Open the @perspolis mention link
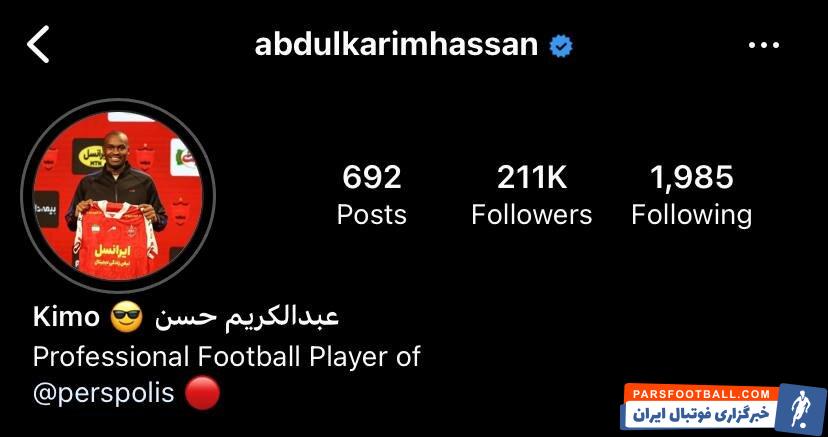The width and height of the screenshot is (828, 437). coord(105,394)
